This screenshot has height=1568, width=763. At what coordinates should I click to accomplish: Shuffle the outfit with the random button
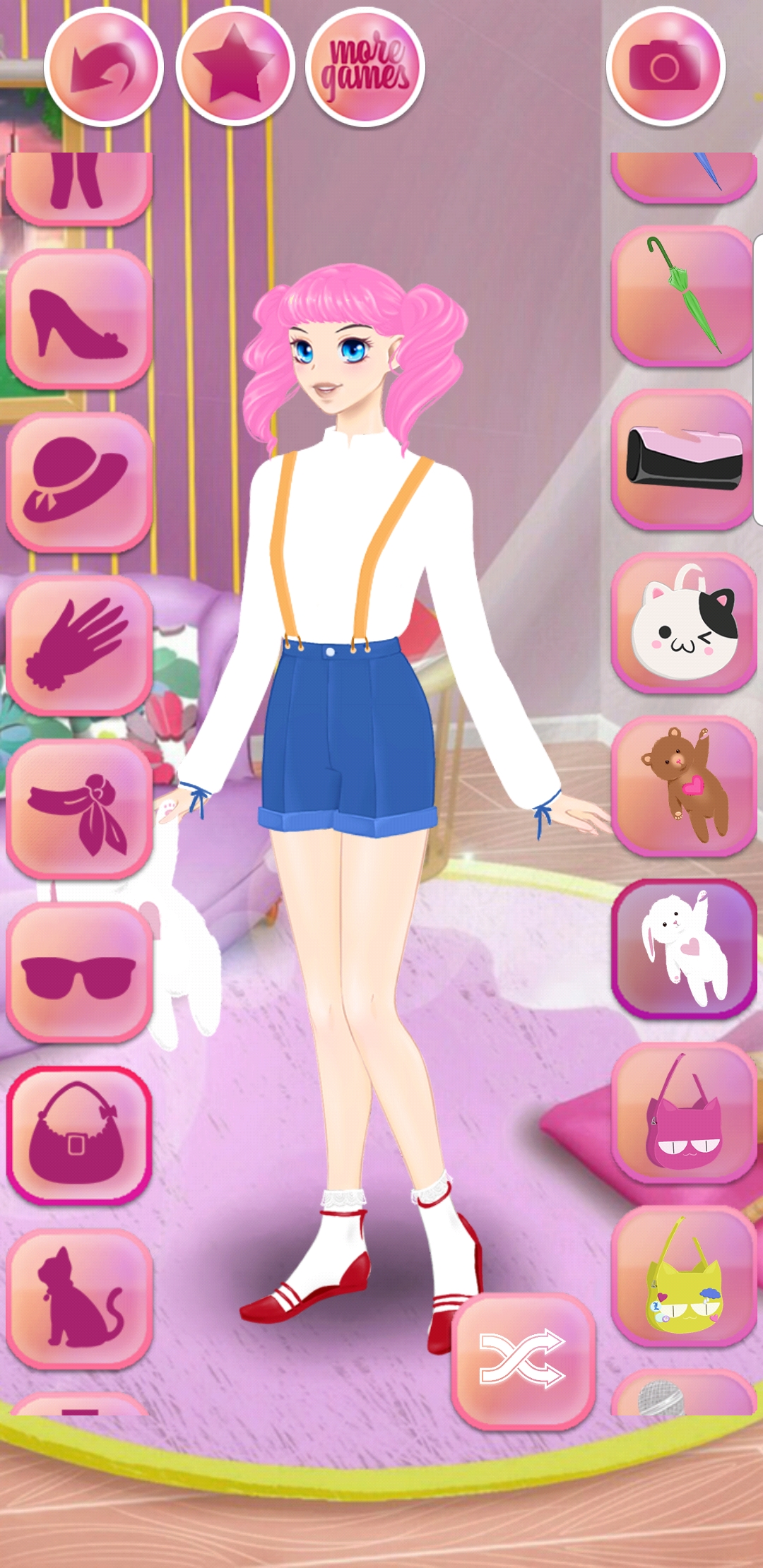tap(524, 1360)
